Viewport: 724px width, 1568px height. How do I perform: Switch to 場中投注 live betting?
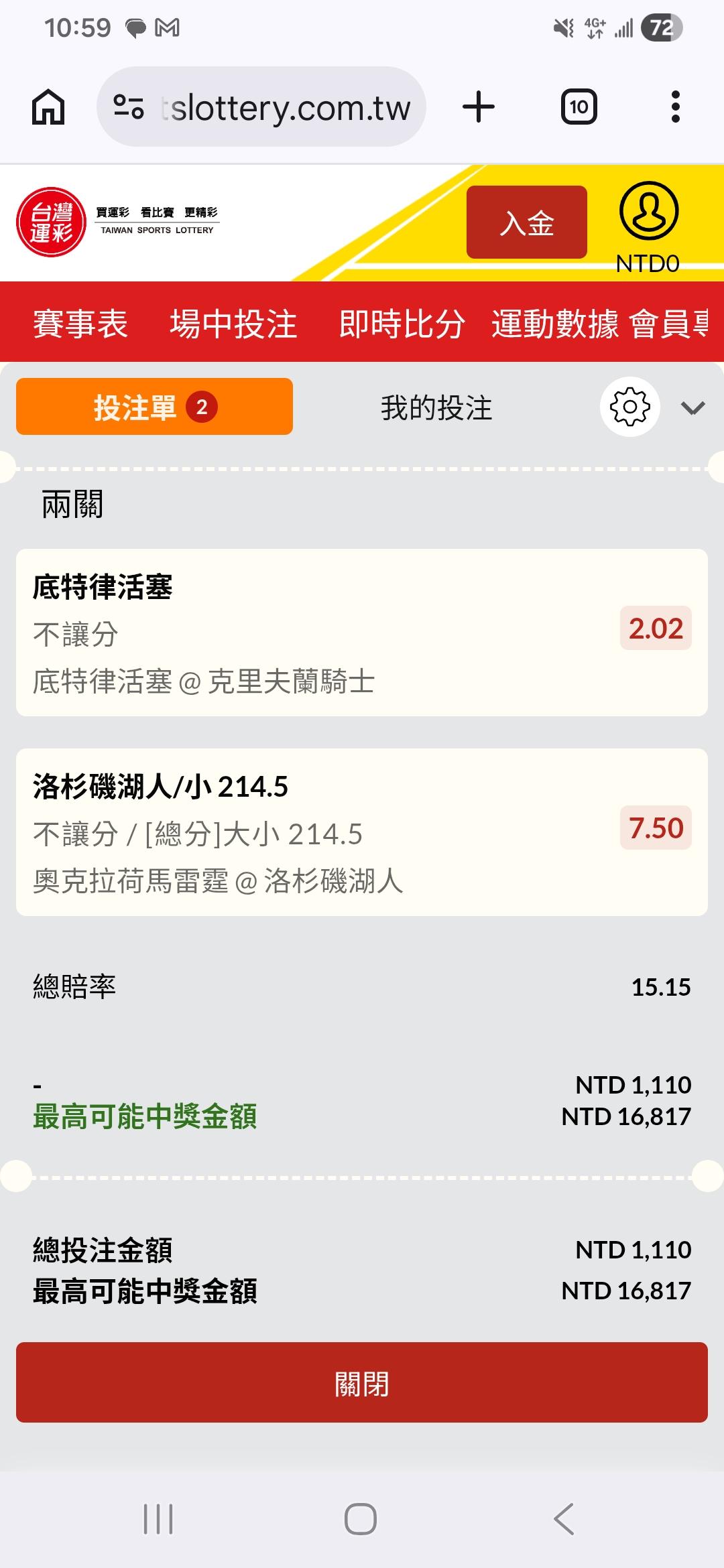(233, 324)
